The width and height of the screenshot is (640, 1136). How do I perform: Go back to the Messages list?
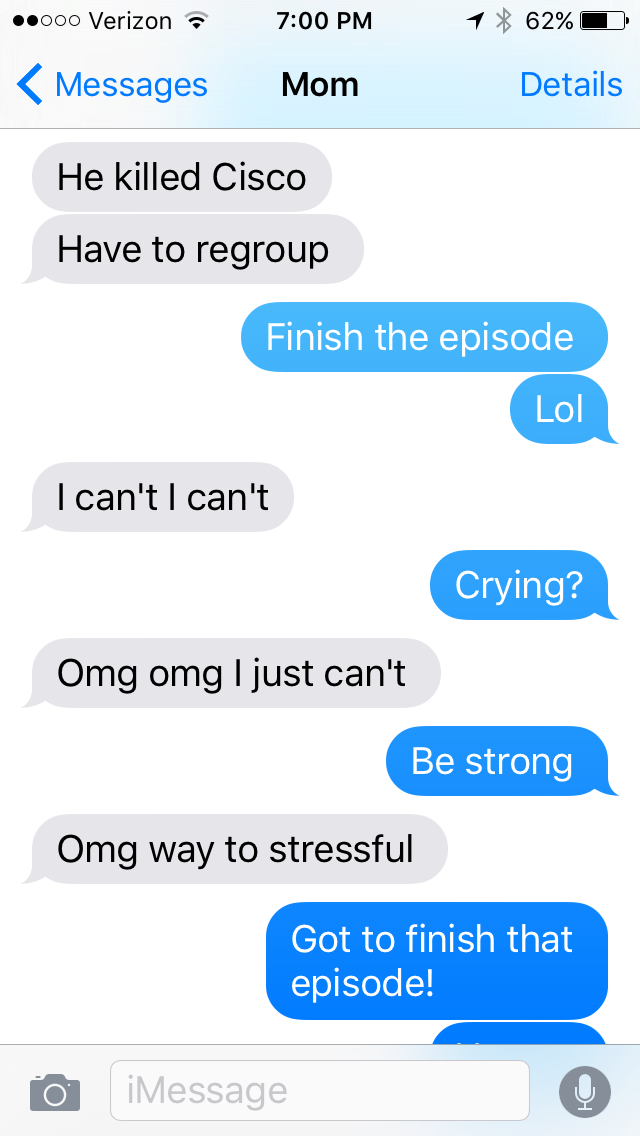pos(112,85)
